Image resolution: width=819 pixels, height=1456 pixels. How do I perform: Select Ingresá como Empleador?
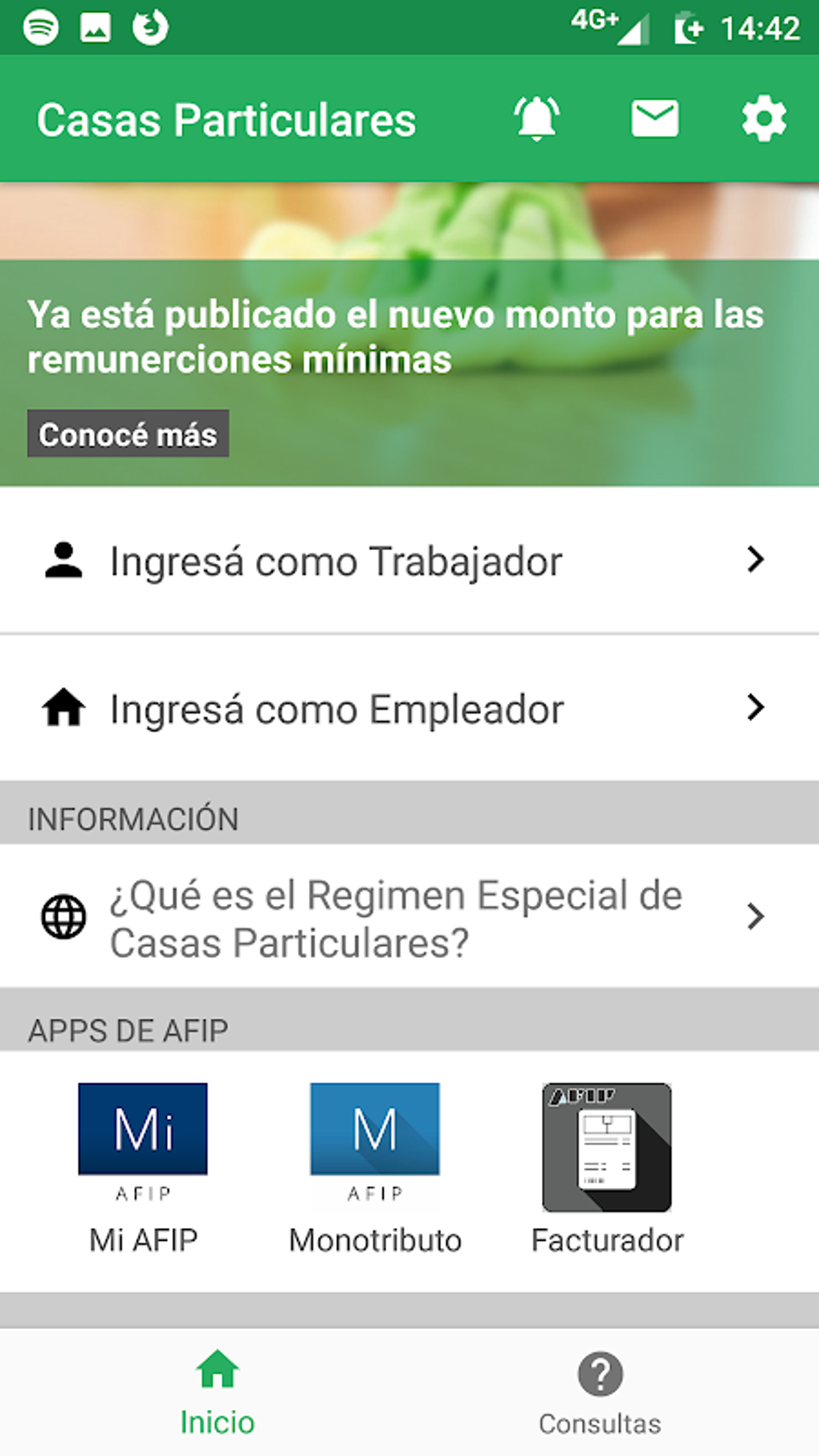(409, 708)
